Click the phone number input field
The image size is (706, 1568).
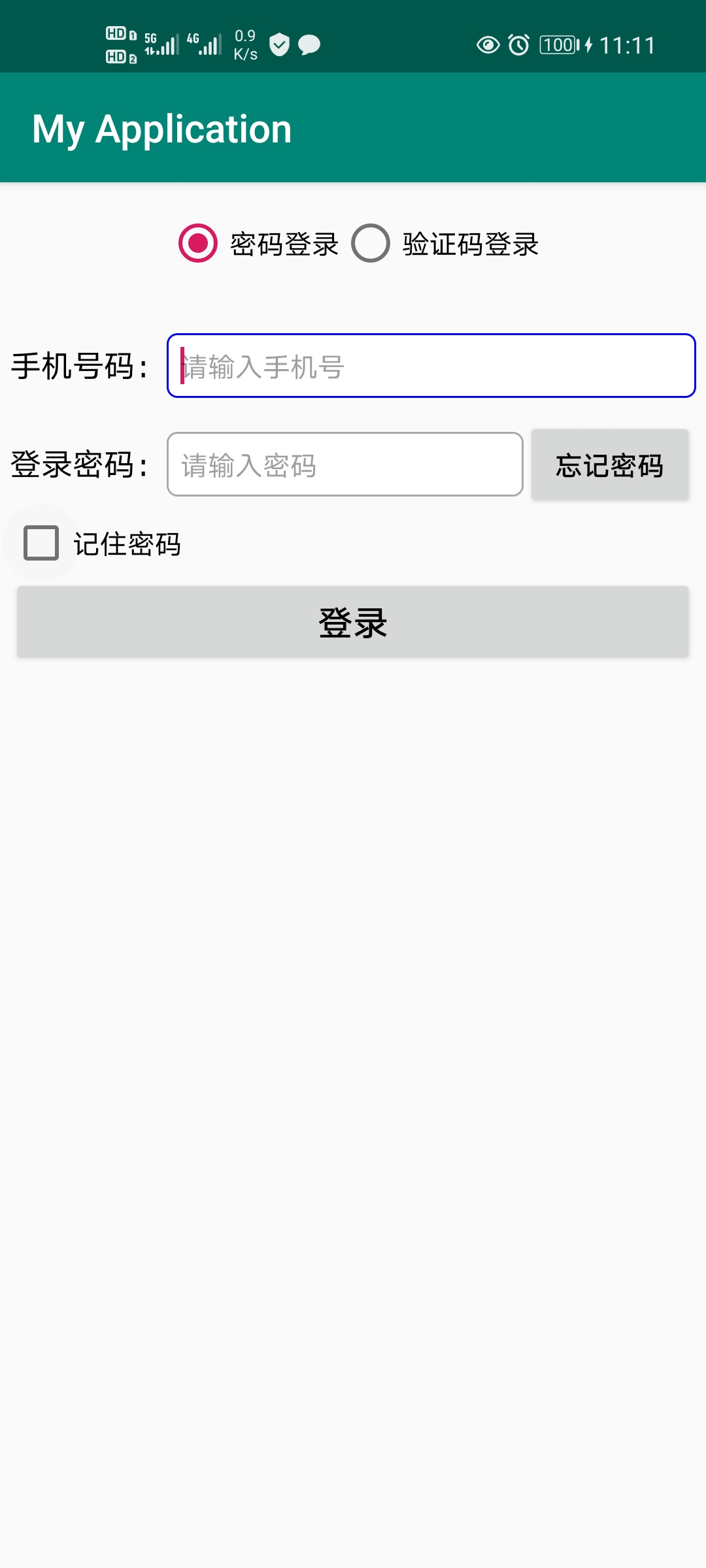[x=431, y=366]
